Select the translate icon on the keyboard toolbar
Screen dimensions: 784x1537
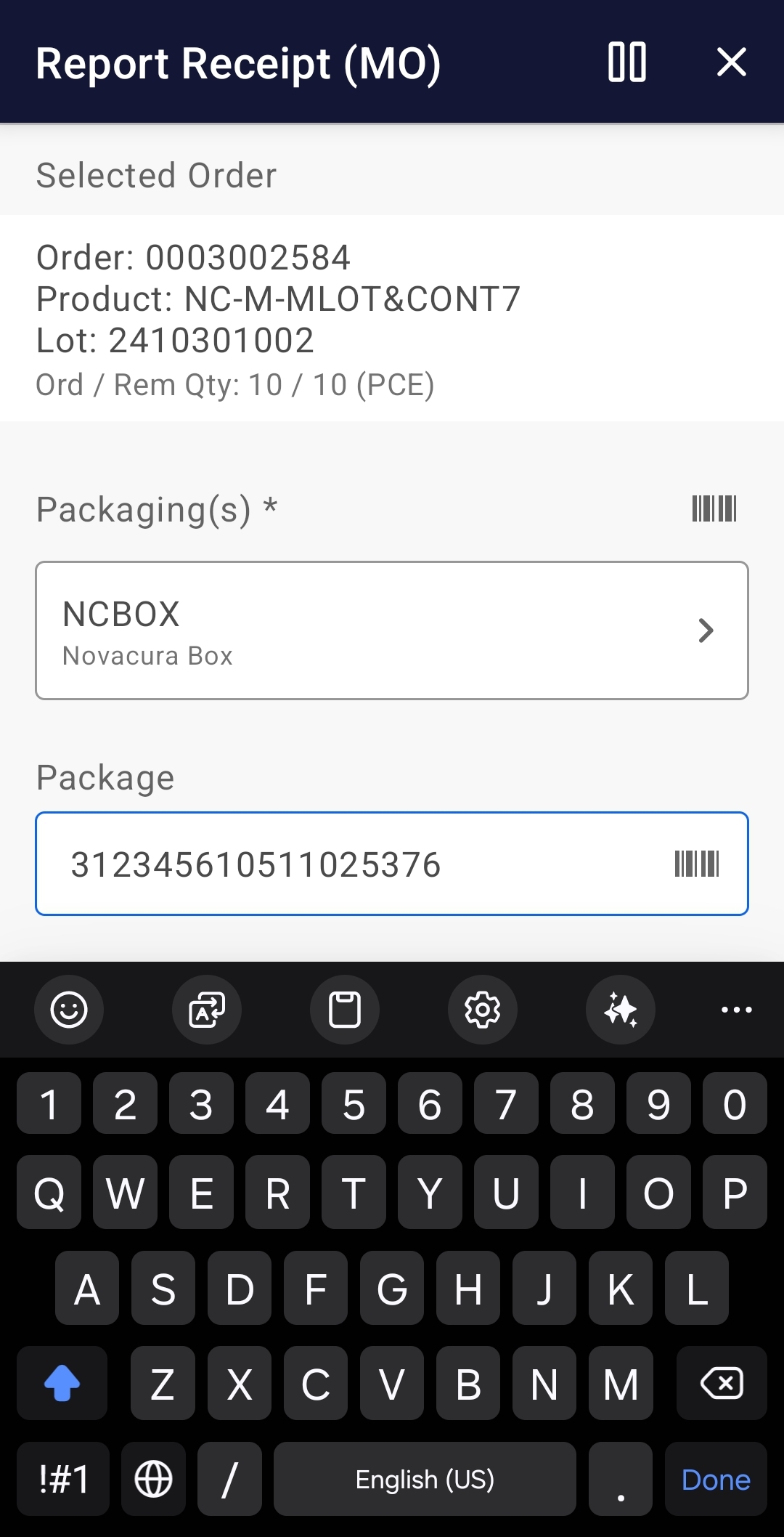206,1010
